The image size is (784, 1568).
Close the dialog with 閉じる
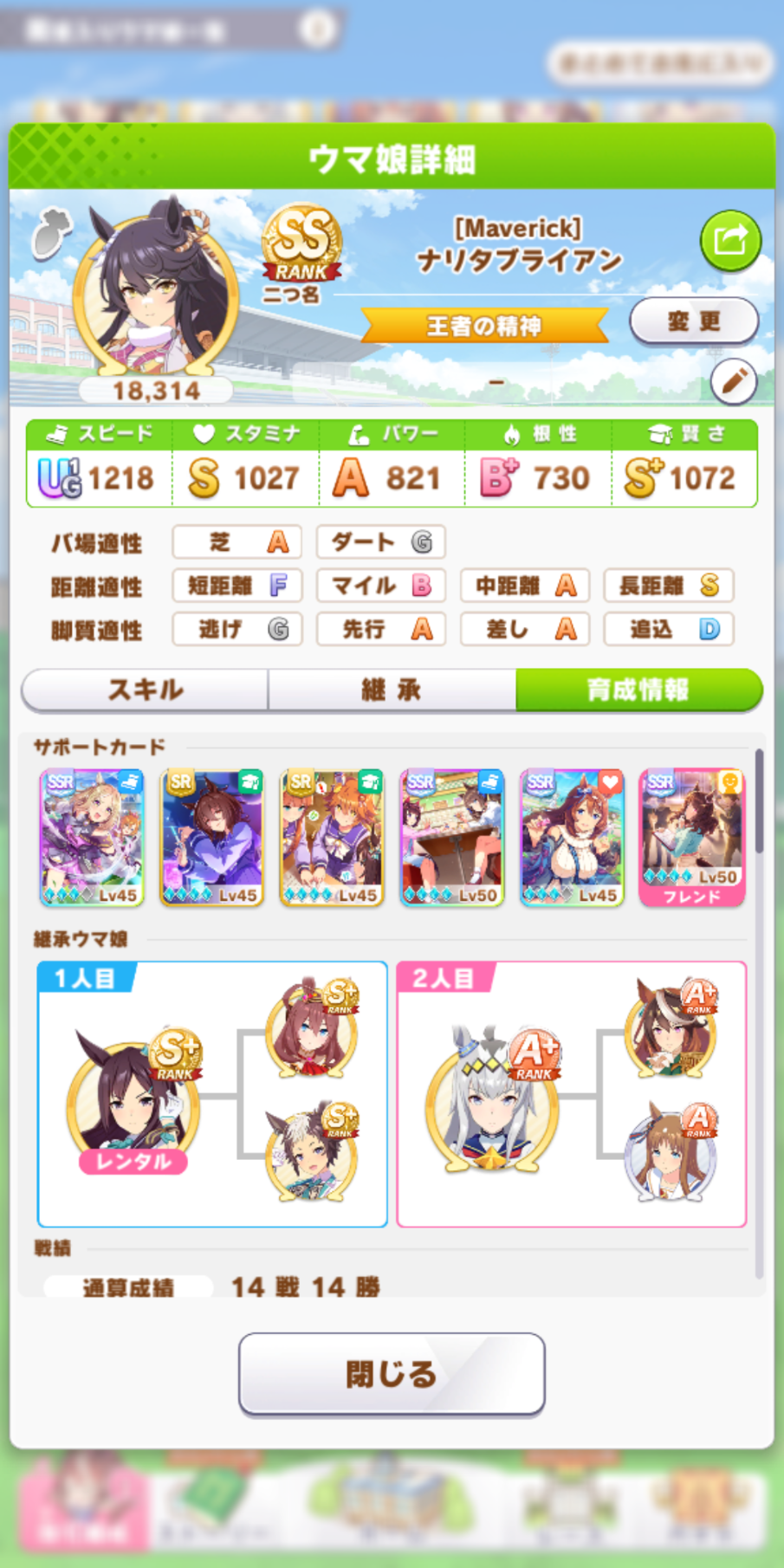pos(392,1374)
